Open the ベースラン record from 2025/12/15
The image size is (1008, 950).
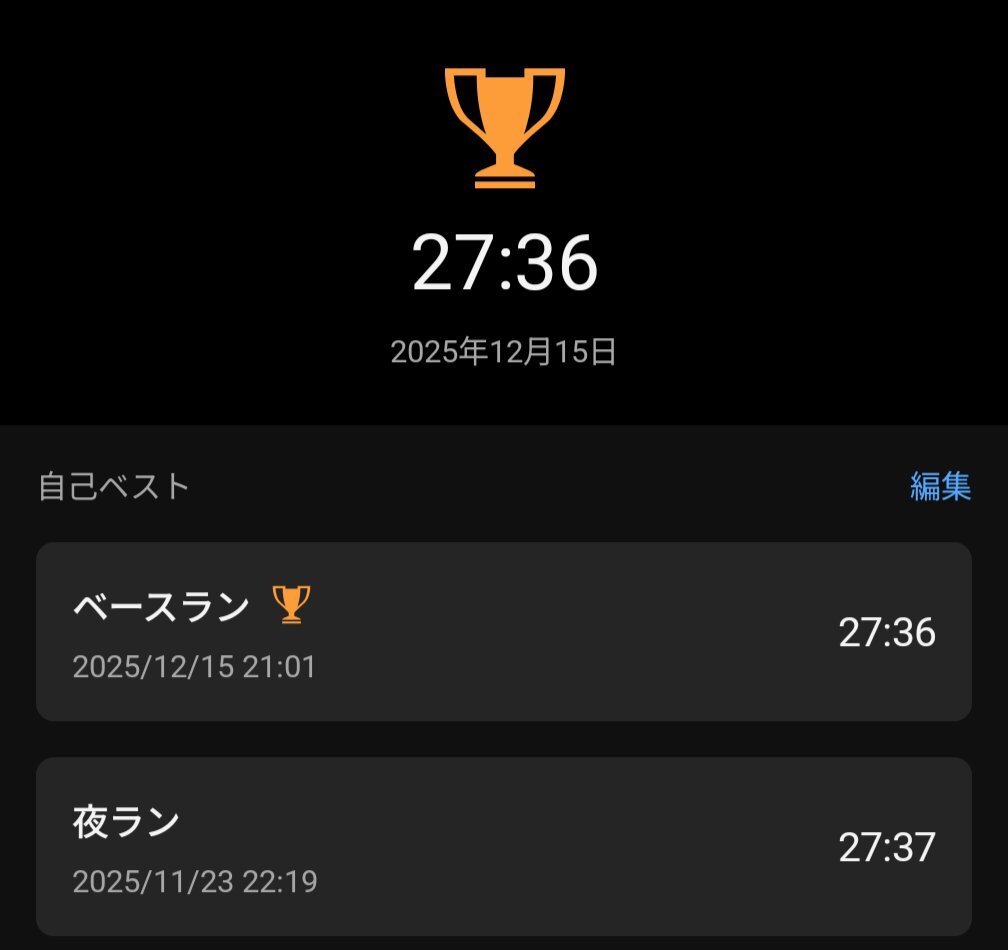pos(503,631)
